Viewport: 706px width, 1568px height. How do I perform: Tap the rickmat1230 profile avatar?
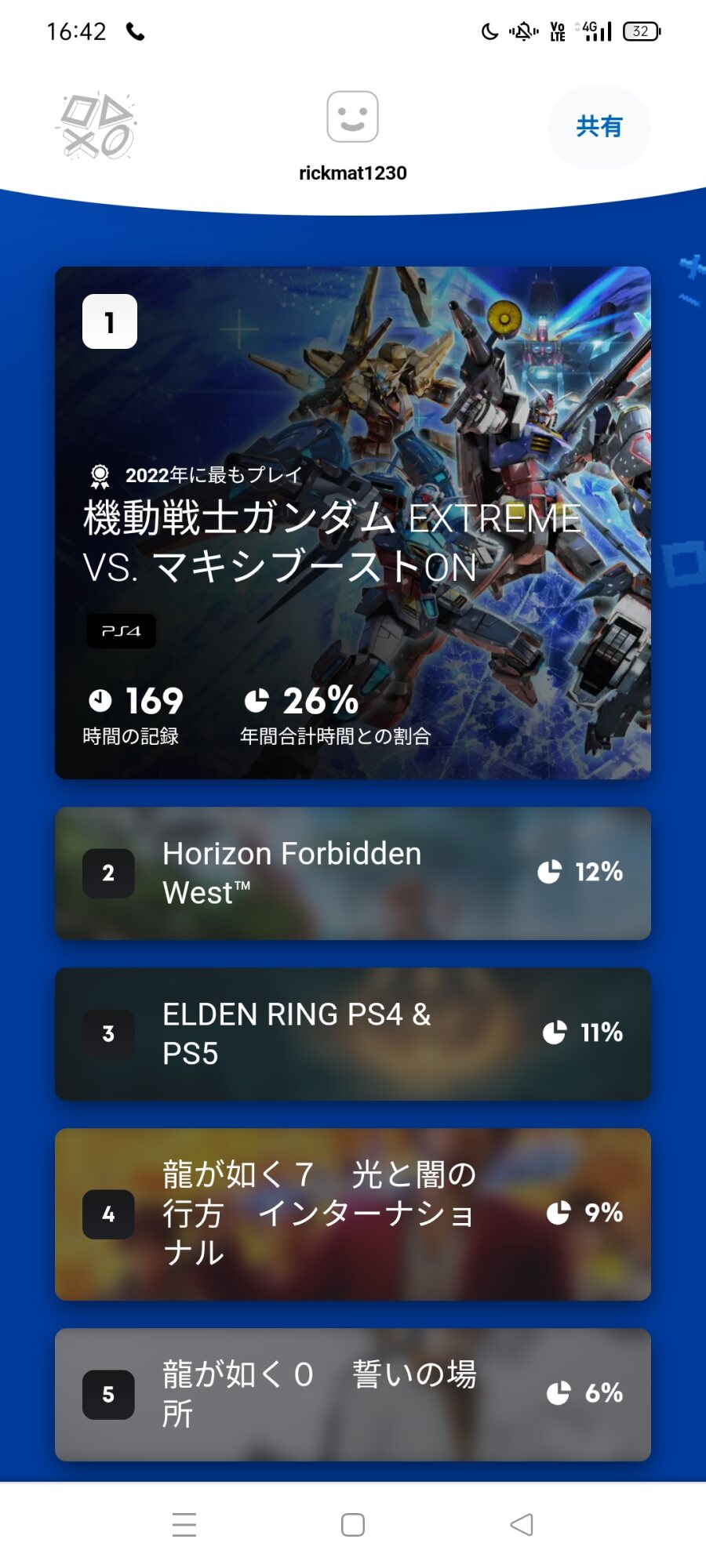(352, 117)
